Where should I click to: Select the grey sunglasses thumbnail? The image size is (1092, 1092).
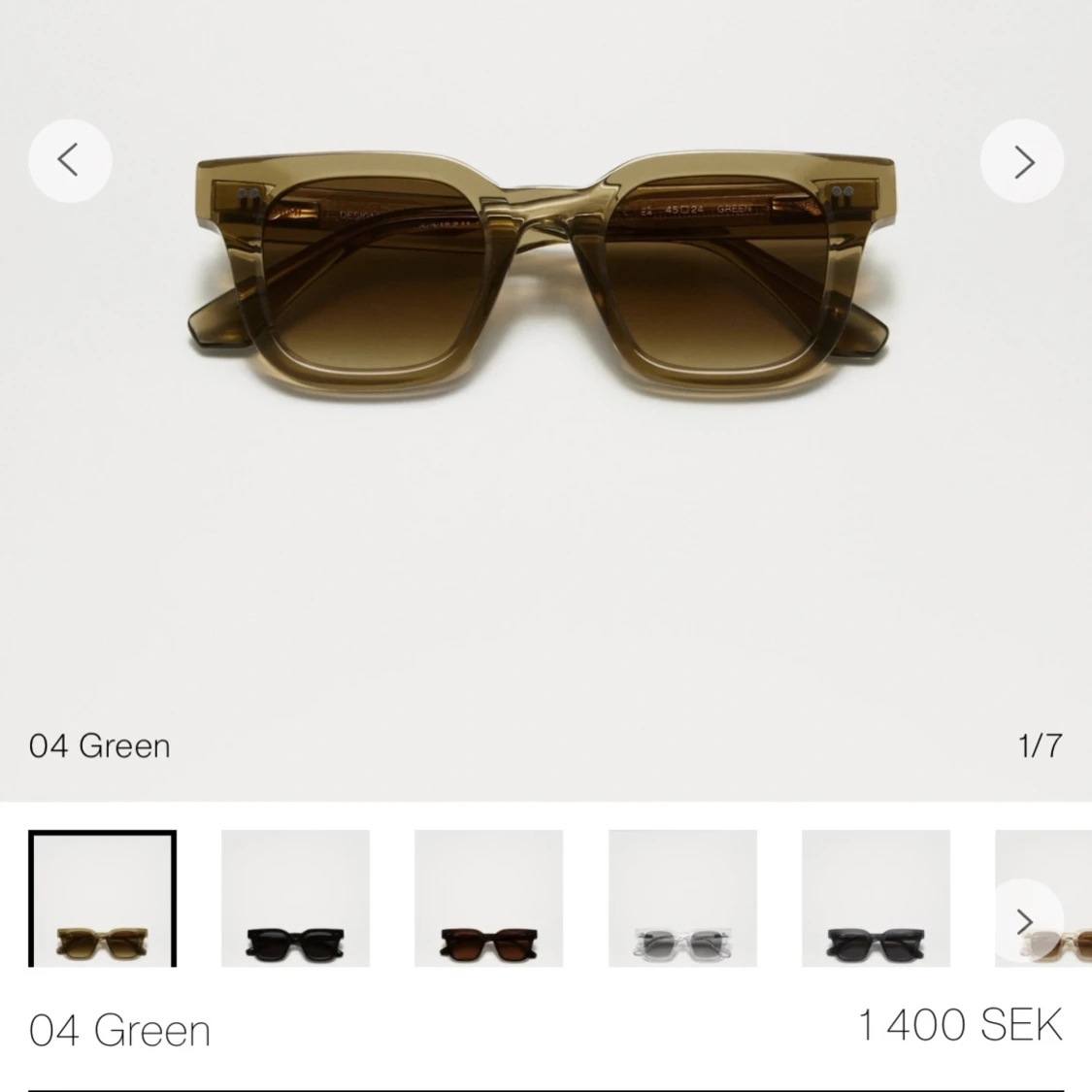876,899
